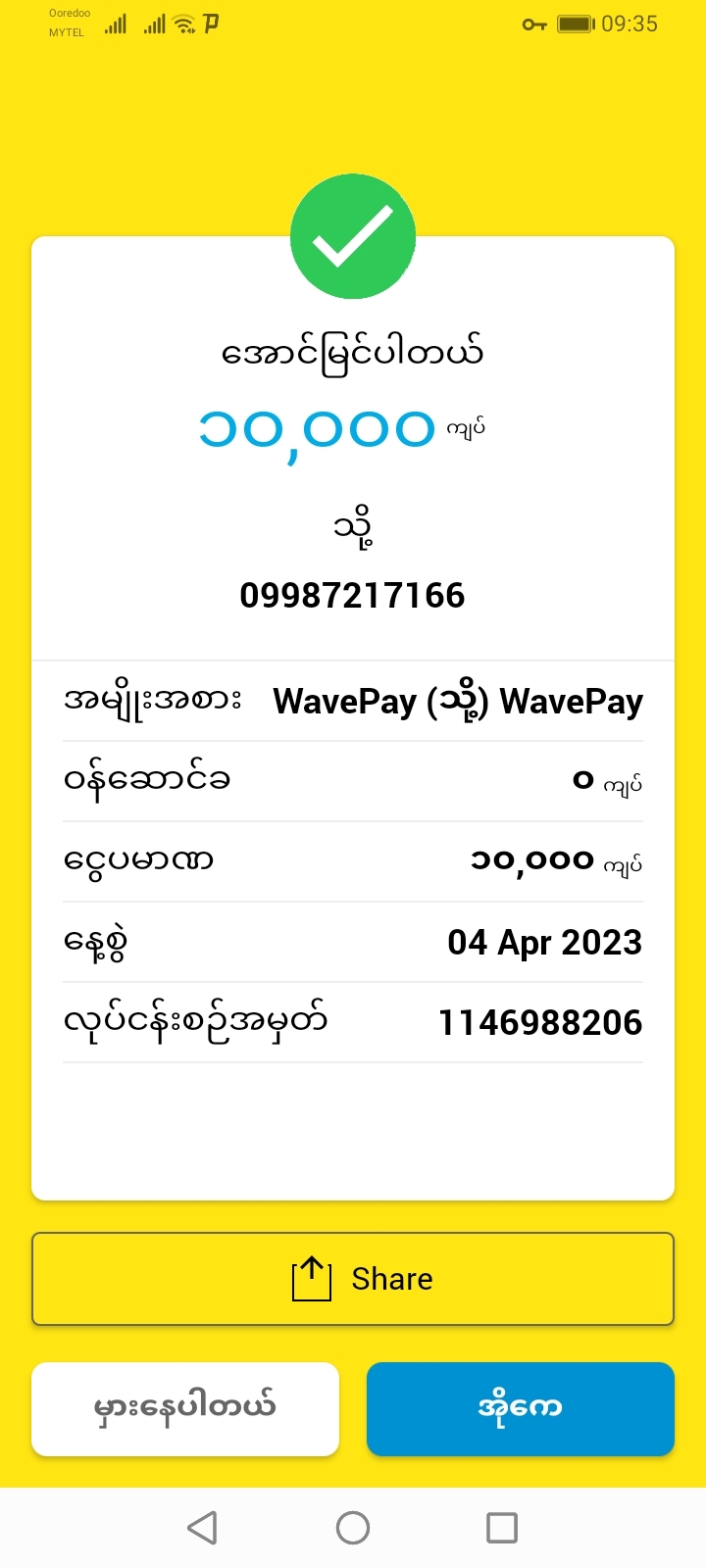Tap the မှားနေပါတယ် button
The height and width of the screenshot is (1568, 706).
click(185, 1408)
